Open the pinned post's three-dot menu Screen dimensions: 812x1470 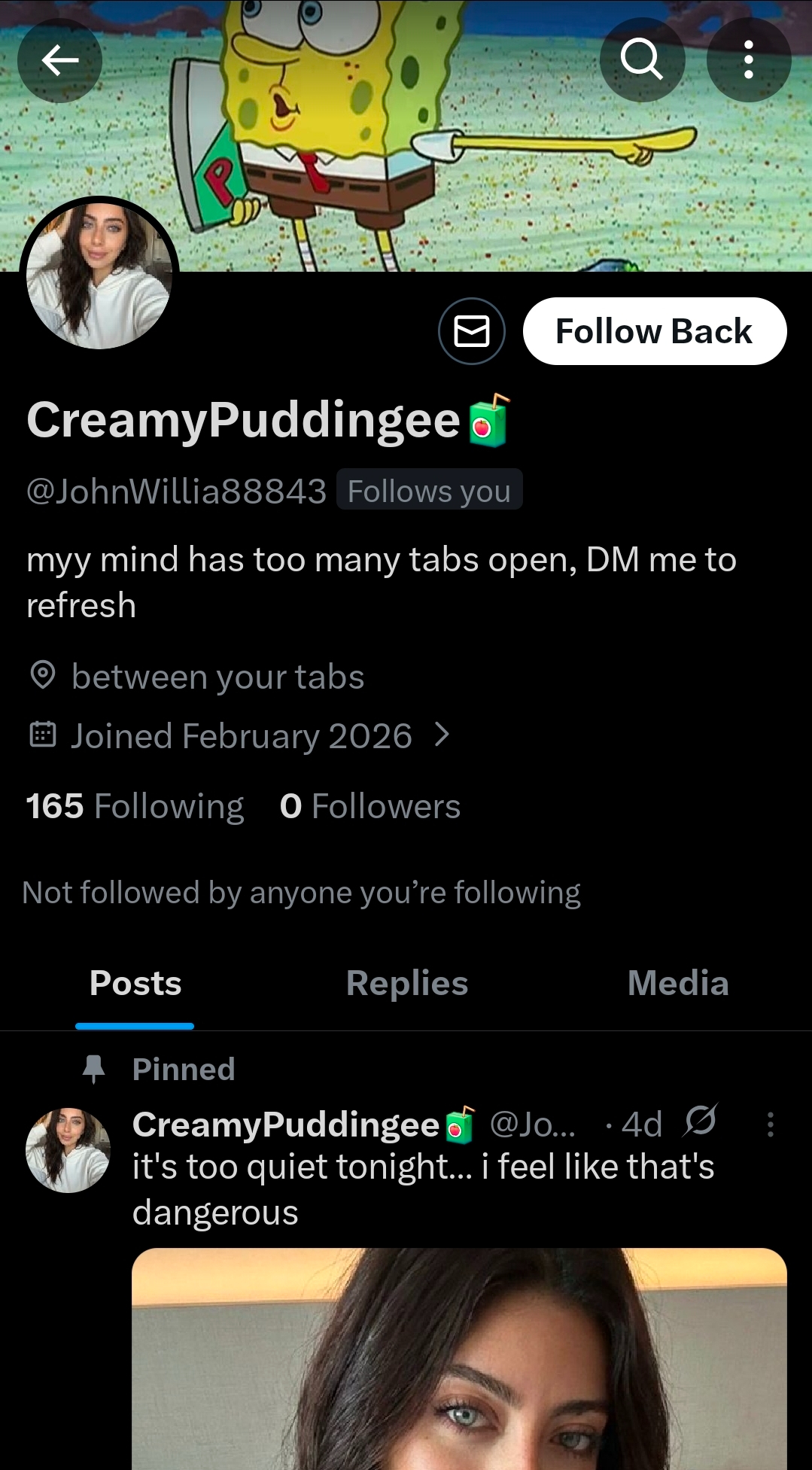point(770,1125)
